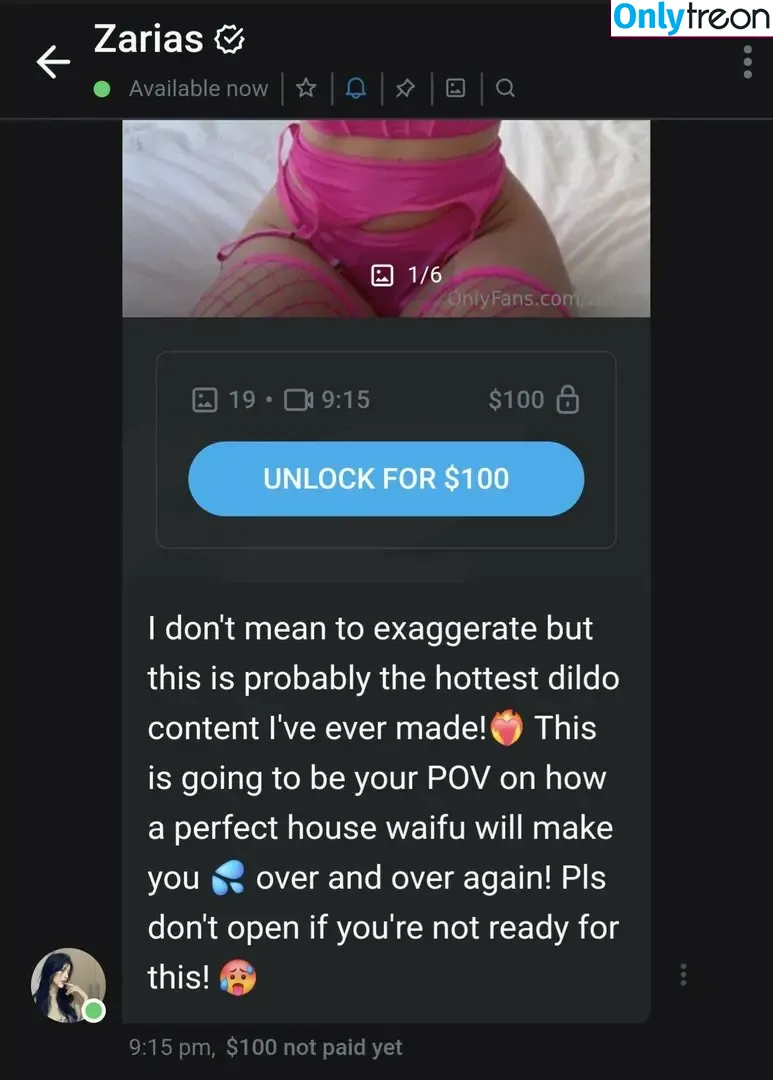Screen dimensions: 773x1080
Task: Open the sender's profile avatar
Action: 68,985
